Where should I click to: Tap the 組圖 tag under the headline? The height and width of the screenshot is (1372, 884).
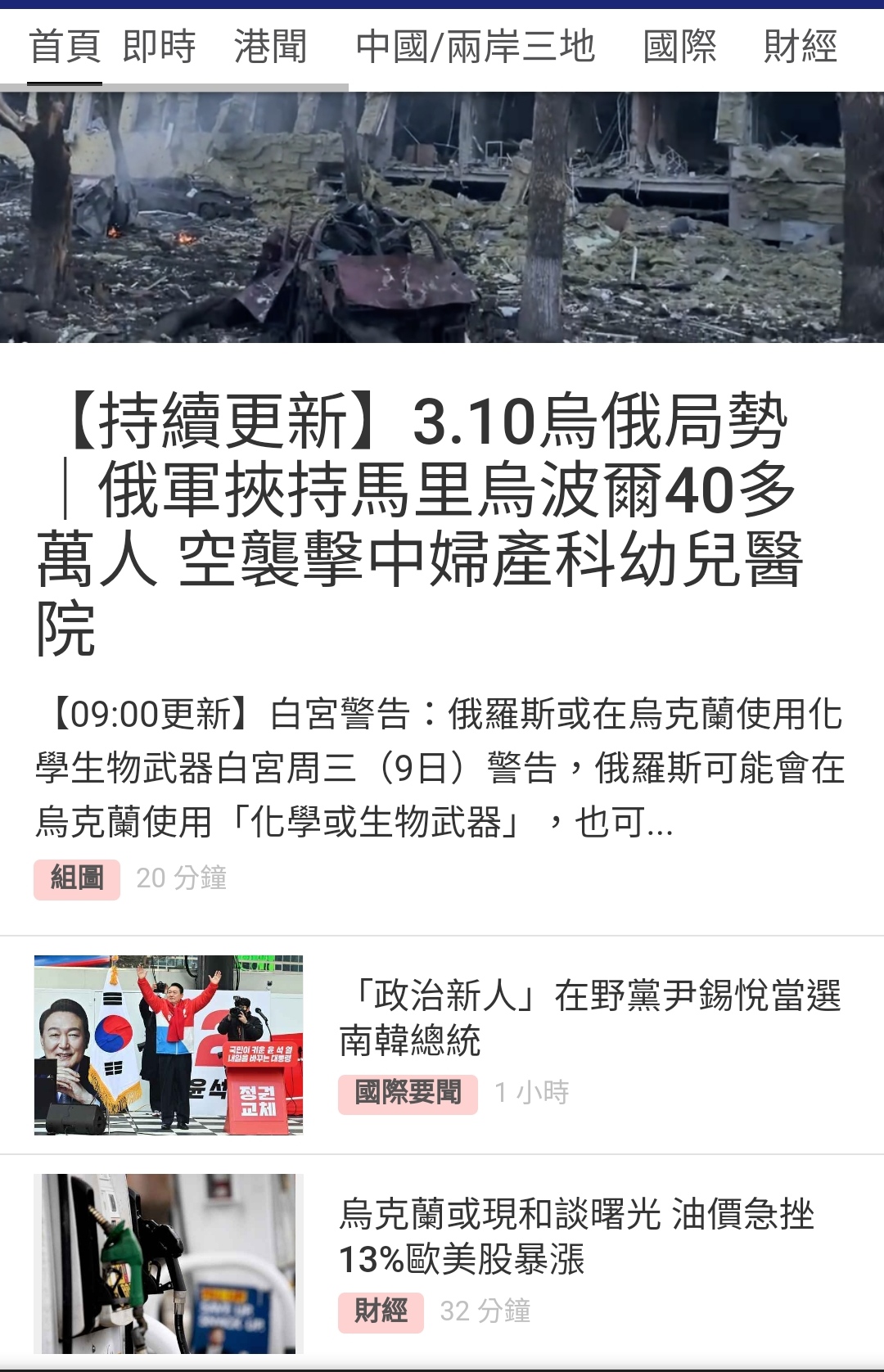click(x=77, y=878)
